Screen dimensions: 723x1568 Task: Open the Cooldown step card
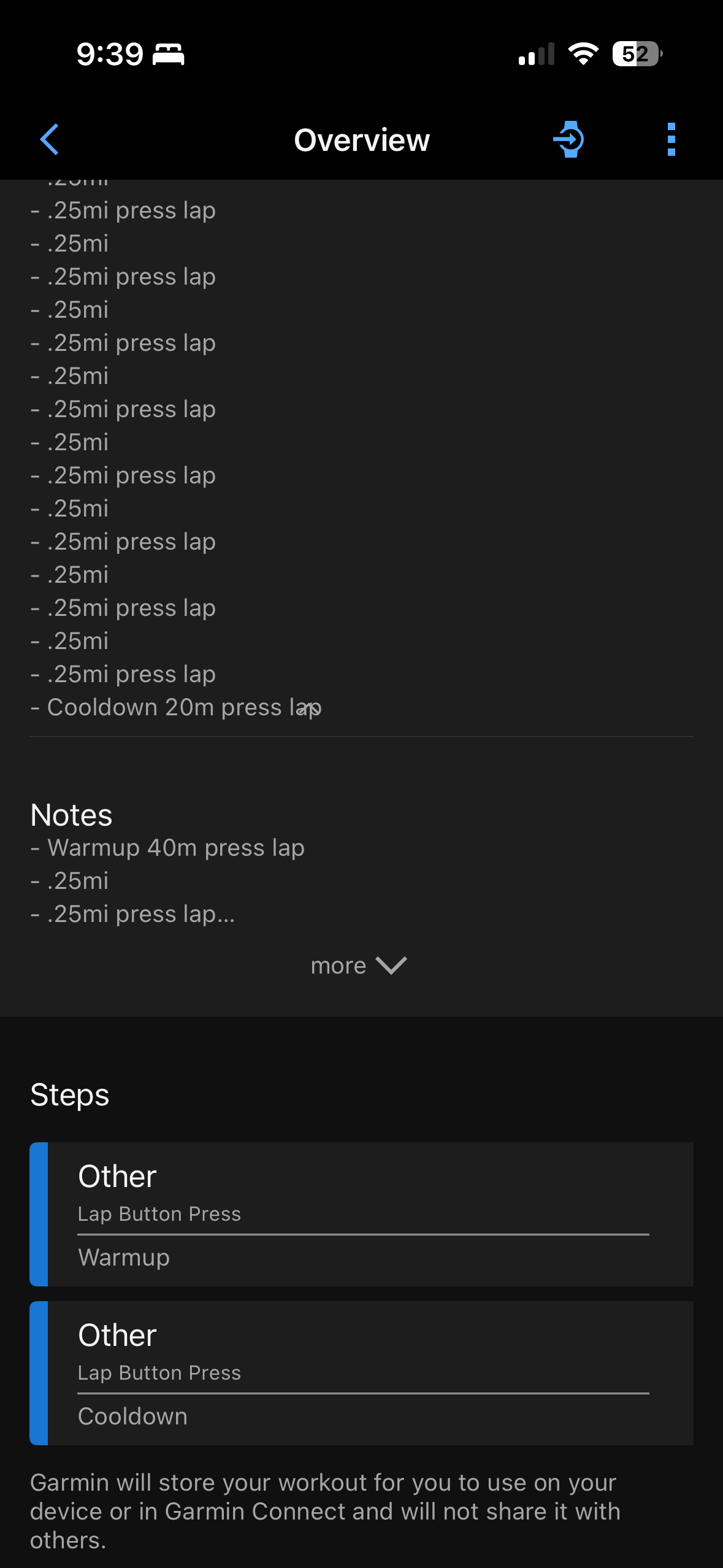coord(362,1373)
